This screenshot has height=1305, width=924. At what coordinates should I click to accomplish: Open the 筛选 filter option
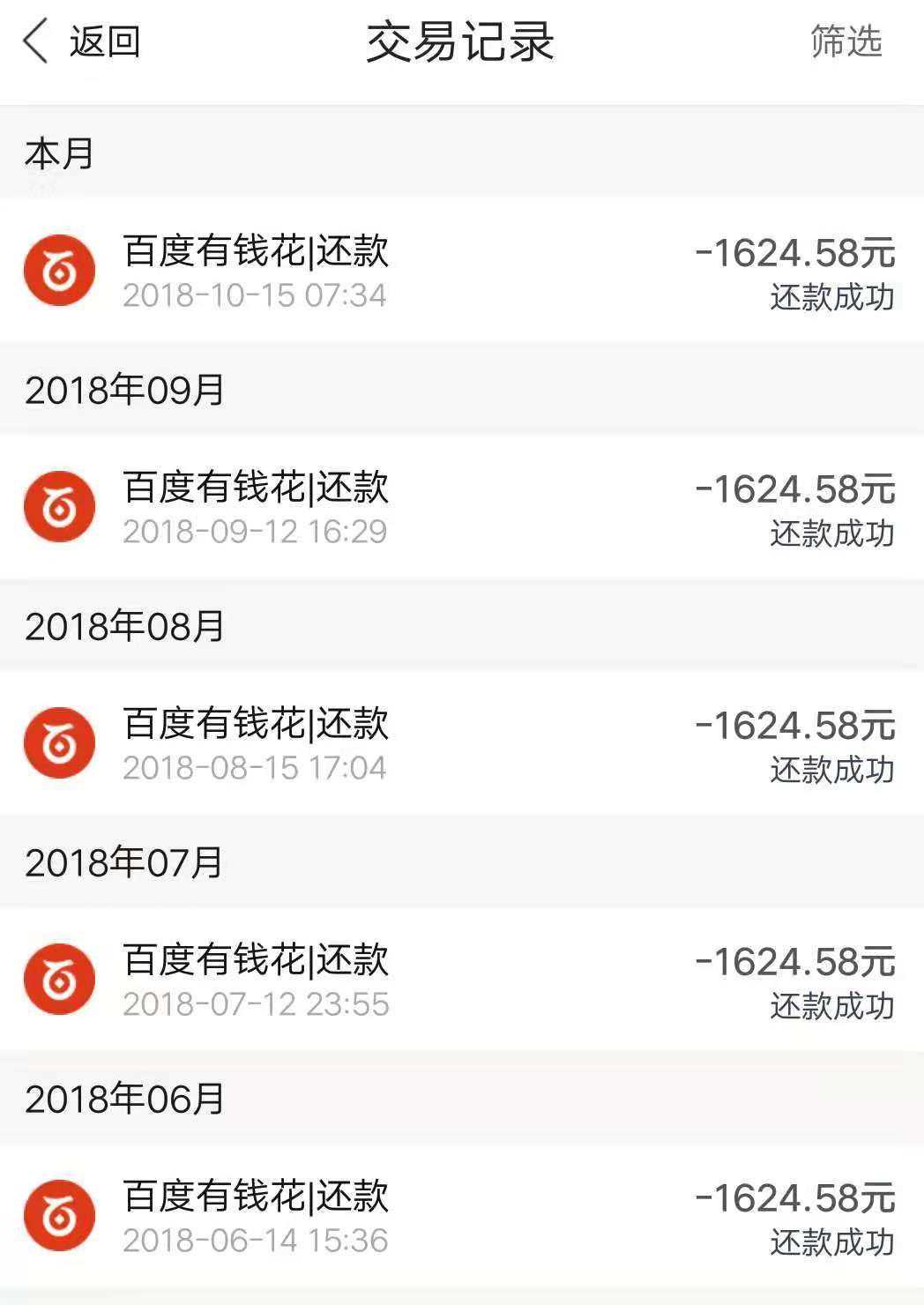click(846, 41)
